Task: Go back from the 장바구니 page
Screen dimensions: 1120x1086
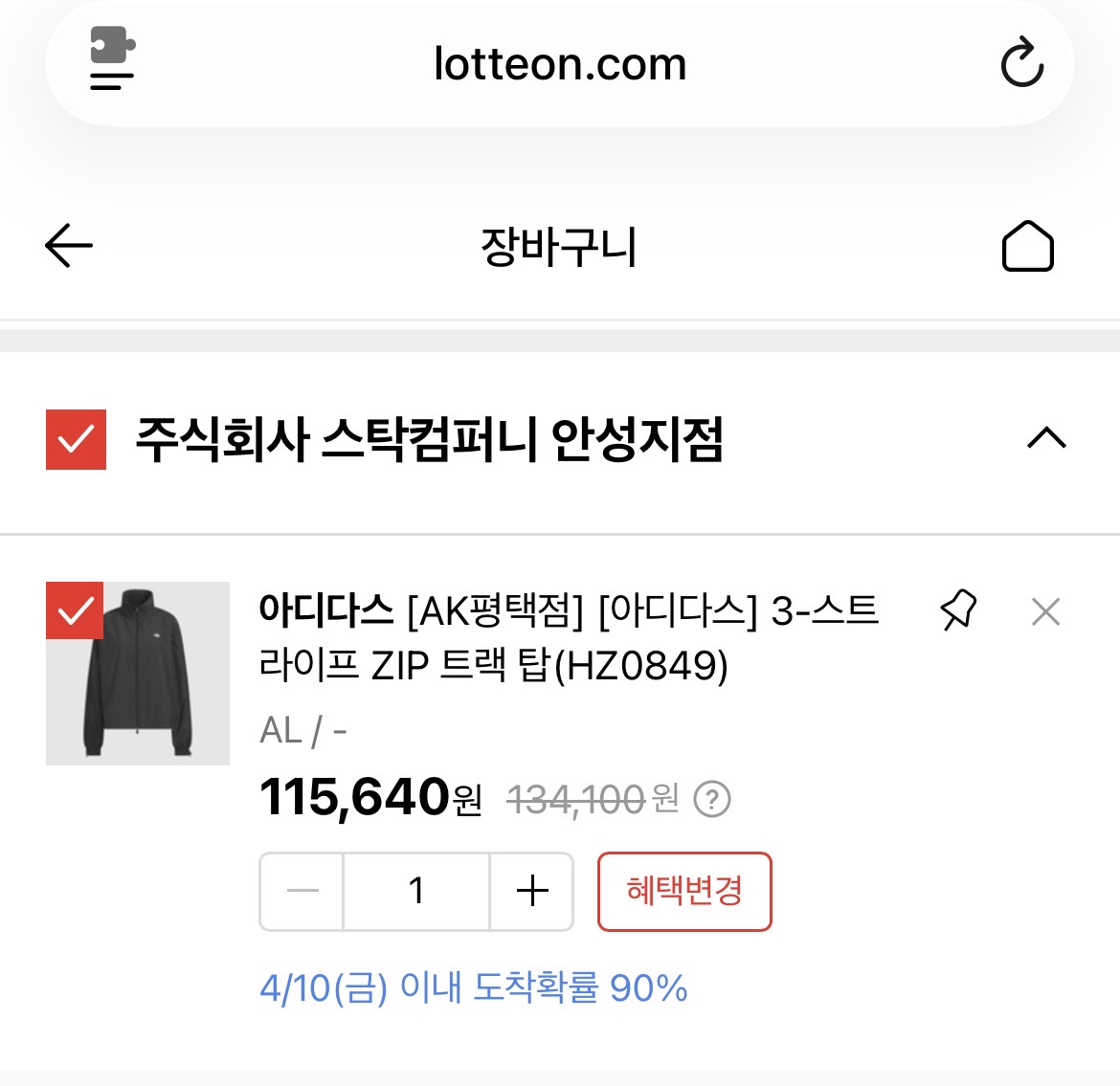Action: click(x=69, y=246)
